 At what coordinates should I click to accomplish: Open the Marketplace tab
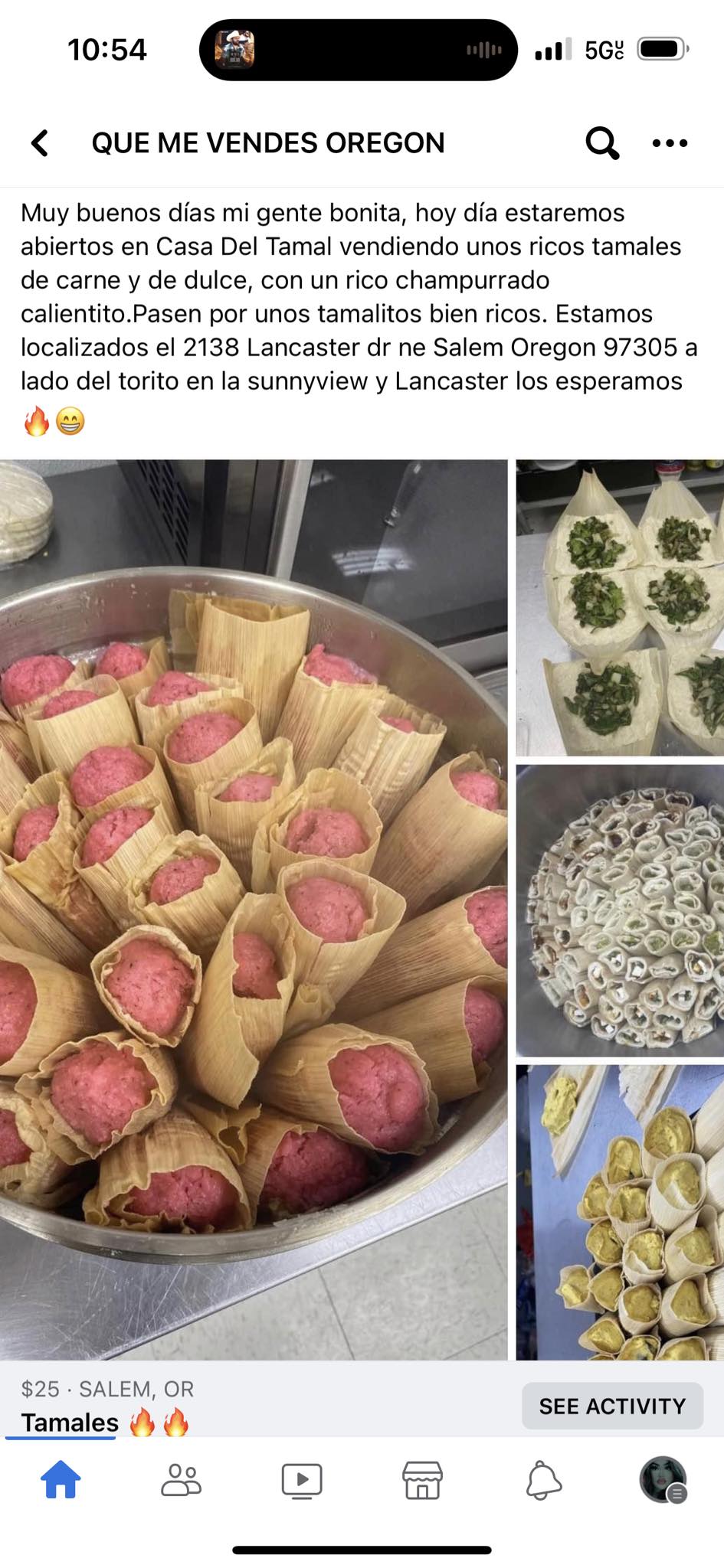pos(422,1479)
